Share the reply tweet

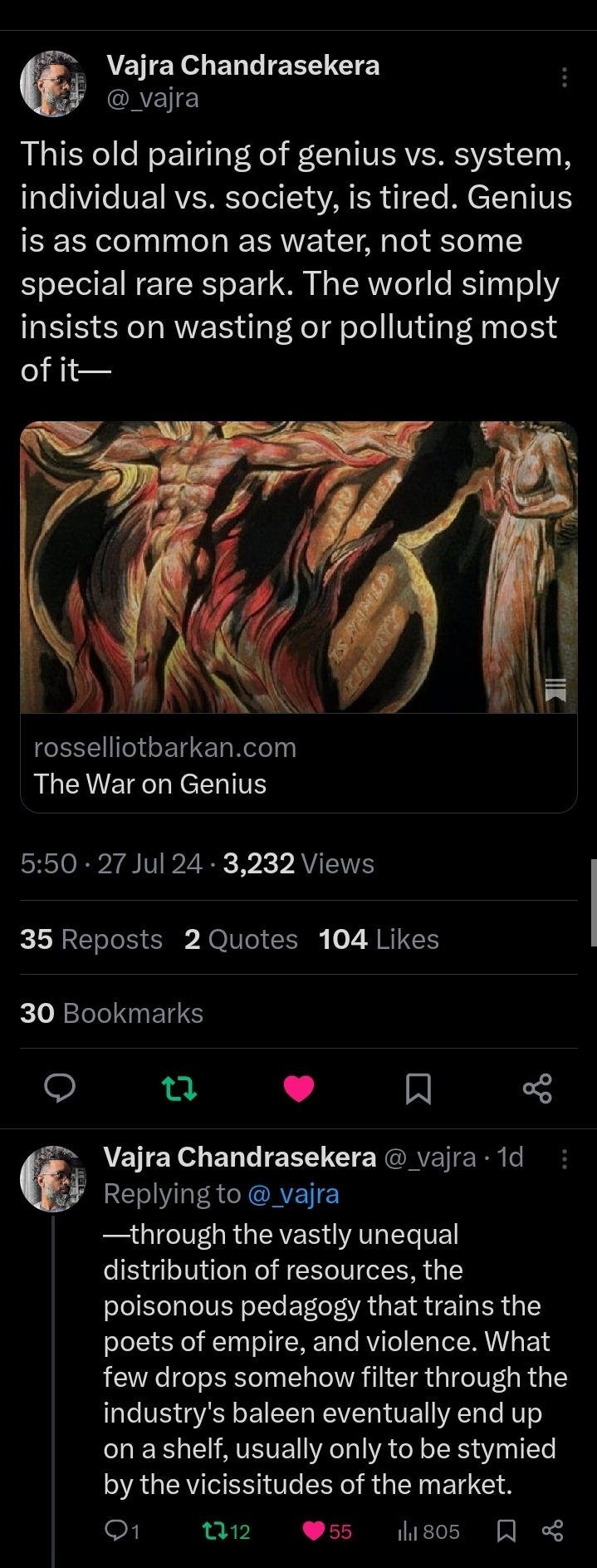[552, 1531]
